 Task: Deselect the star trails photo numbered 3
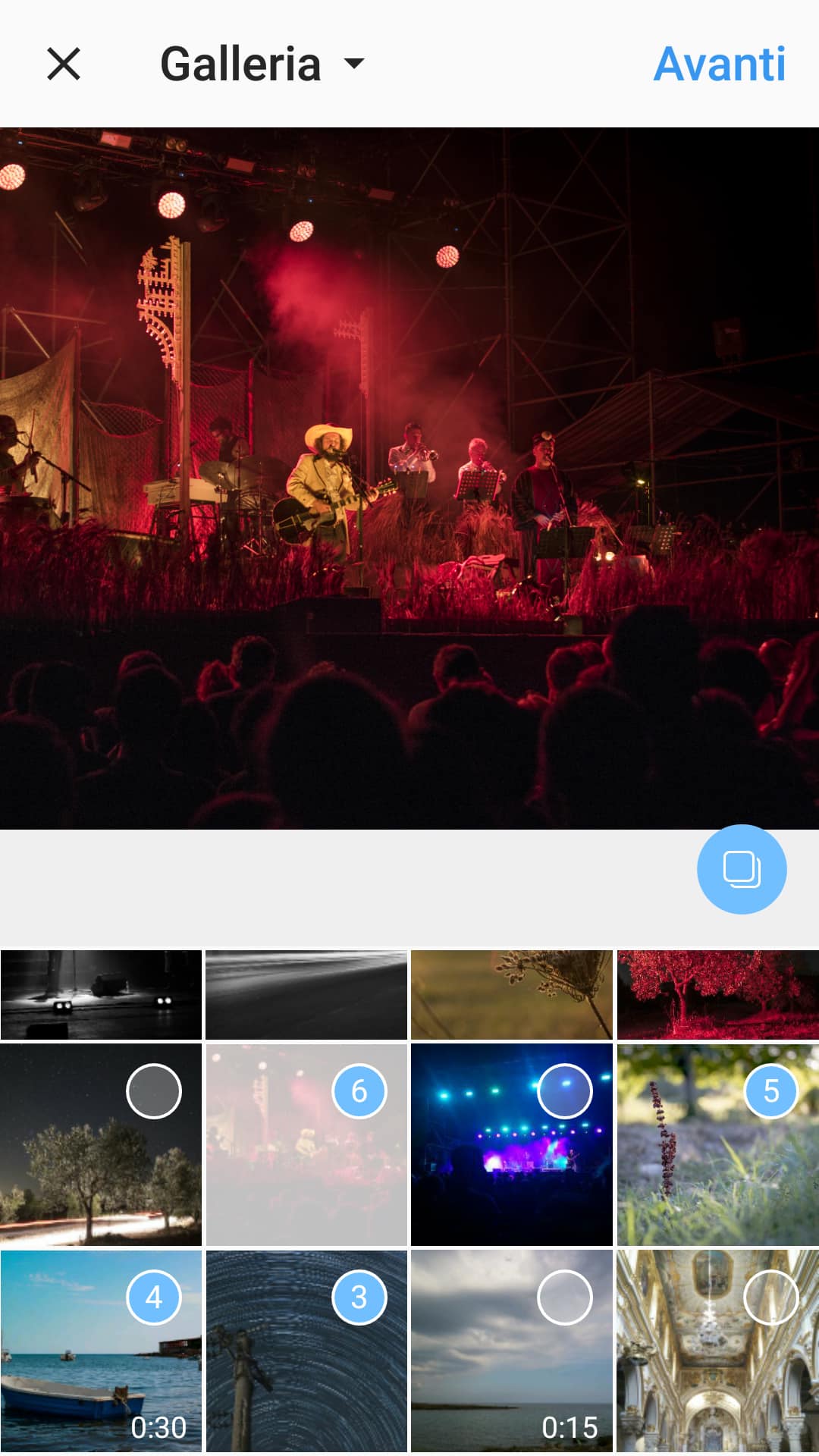359,1298
